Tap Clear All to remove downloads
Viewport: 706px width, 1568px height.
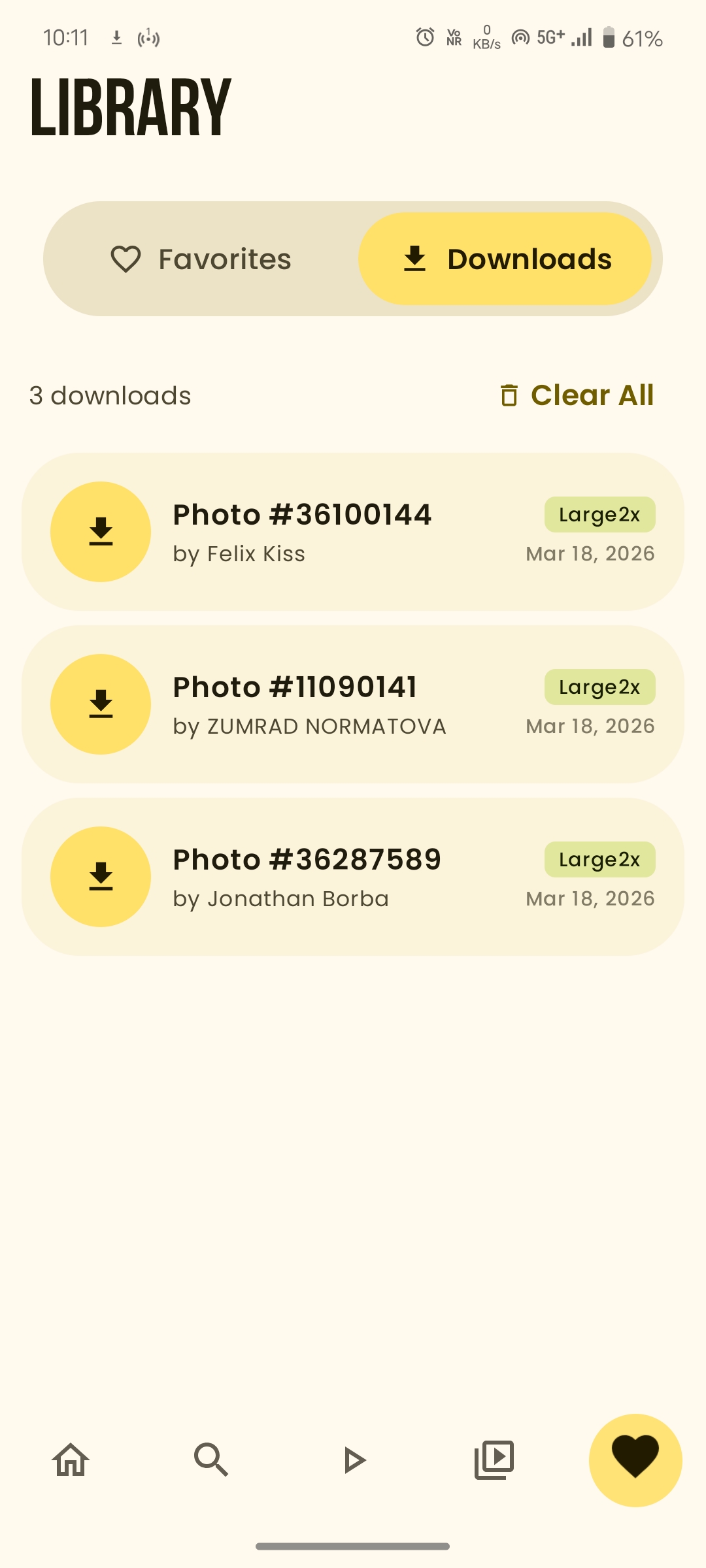[592, 395]
